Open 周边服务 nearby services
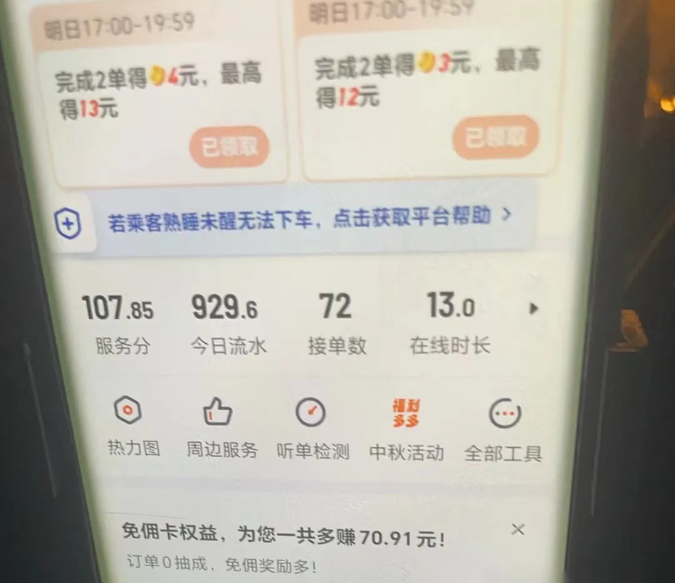Image resolution: width=675 pixels, height=583 pixels. pyautogui.click(x=221, y=427)
